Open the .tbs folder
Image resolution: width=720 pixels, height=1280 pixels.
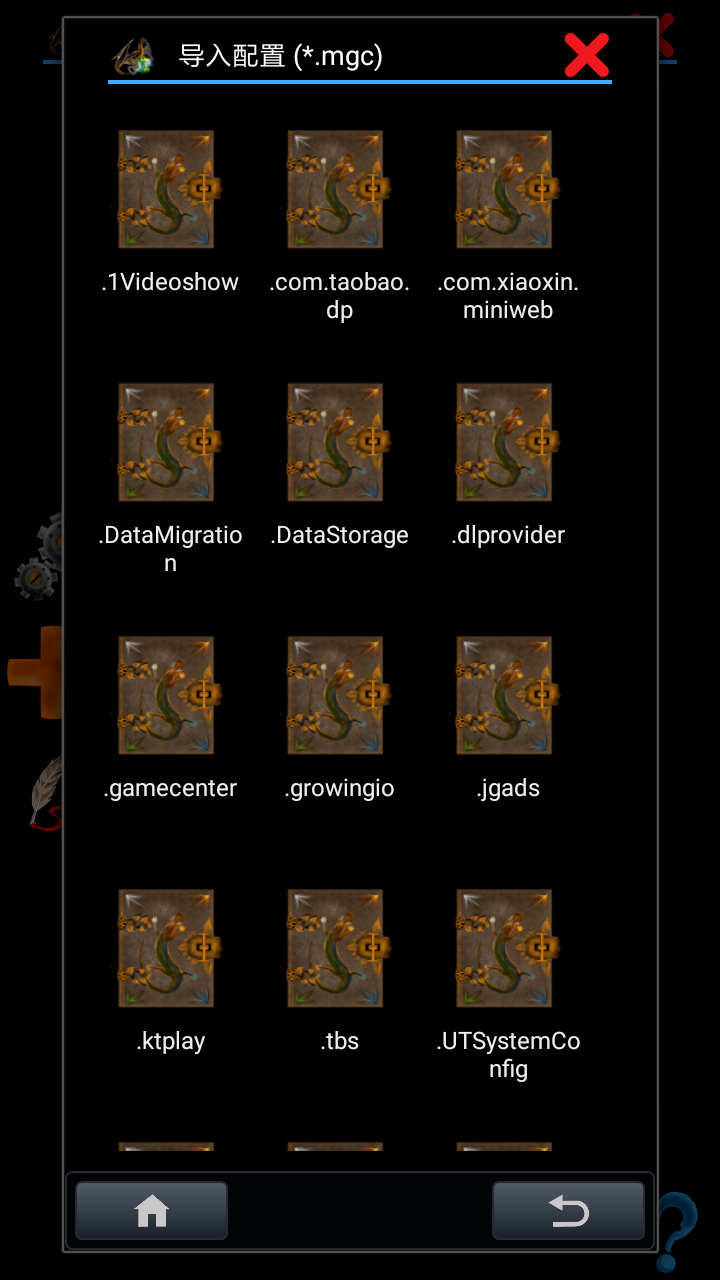pyautogui.click(x=337, y=949)
